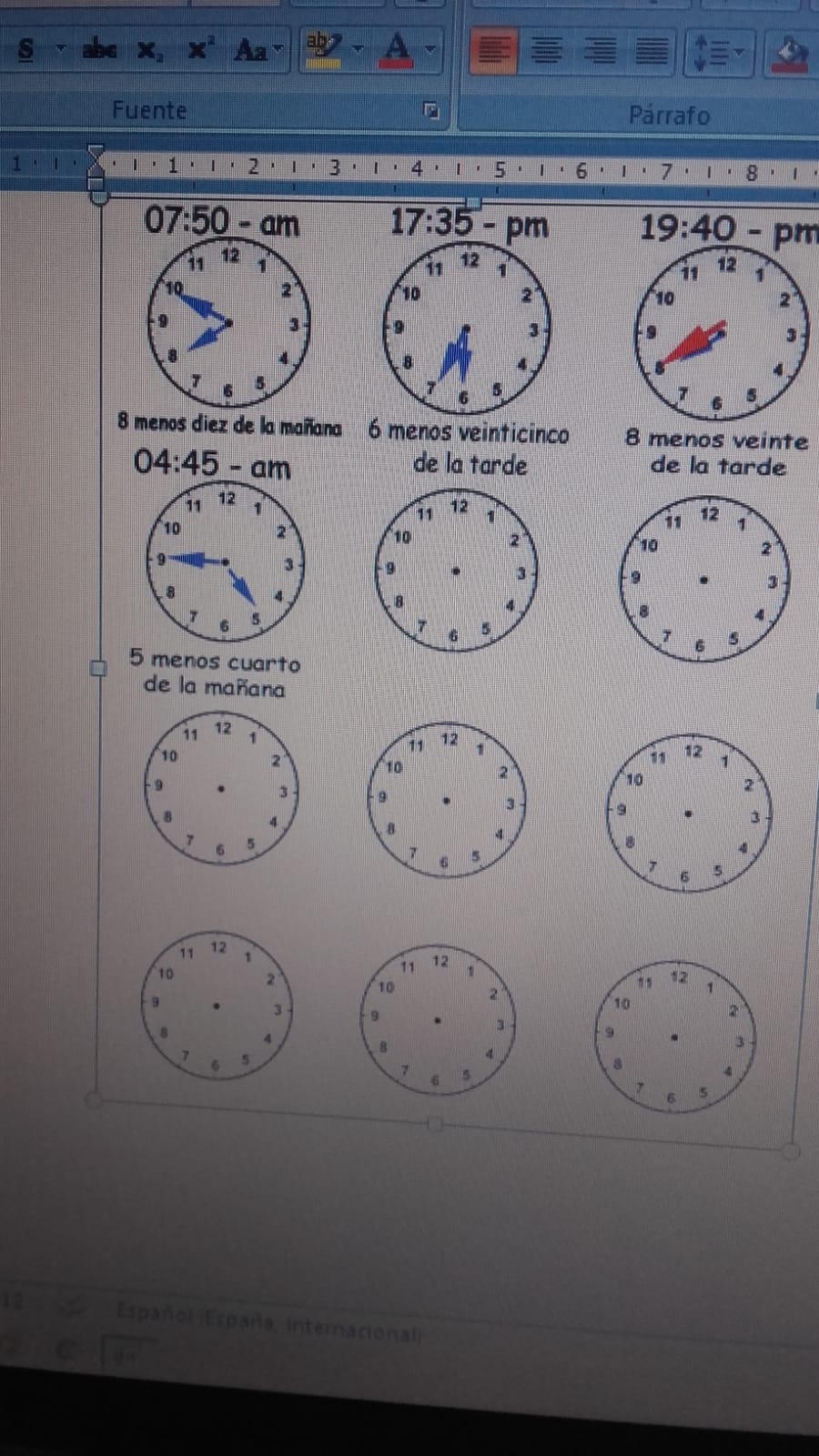Align text to the left

click(493, 50)
